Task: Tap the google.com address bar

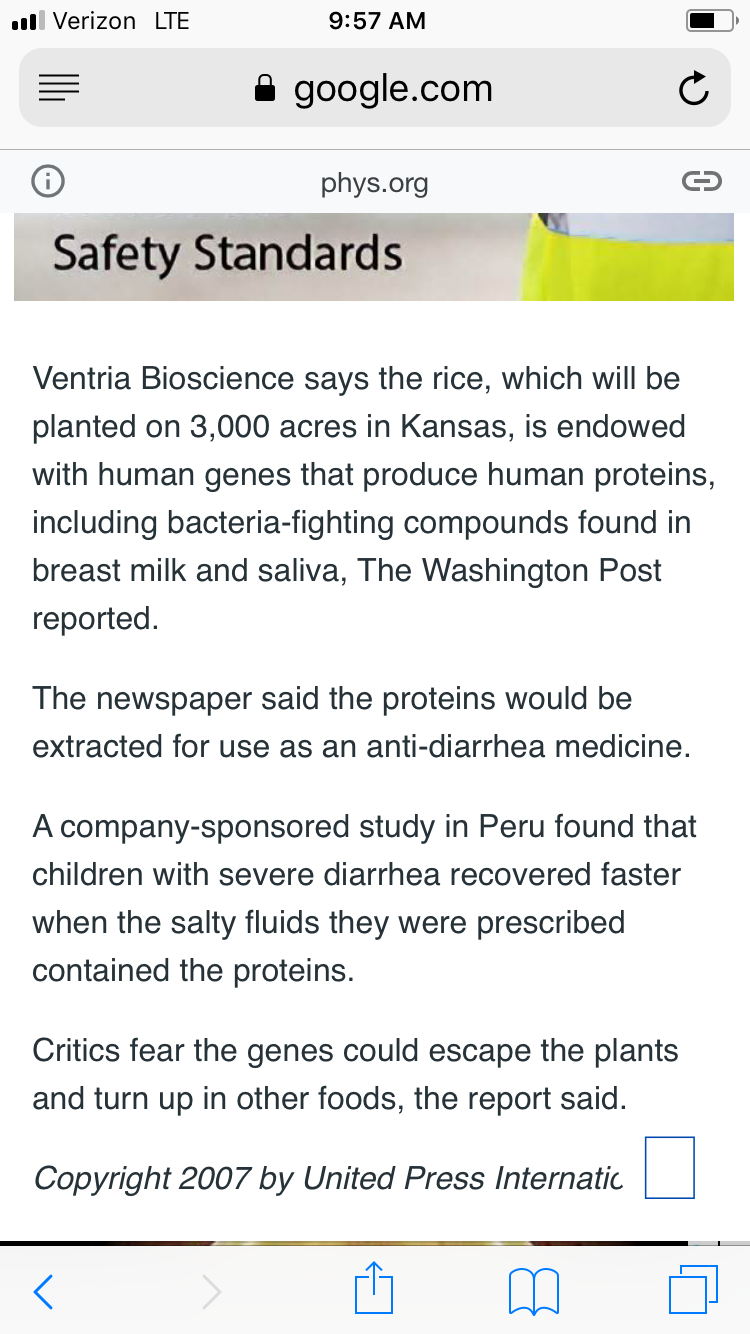Action: tap(374, 88)
